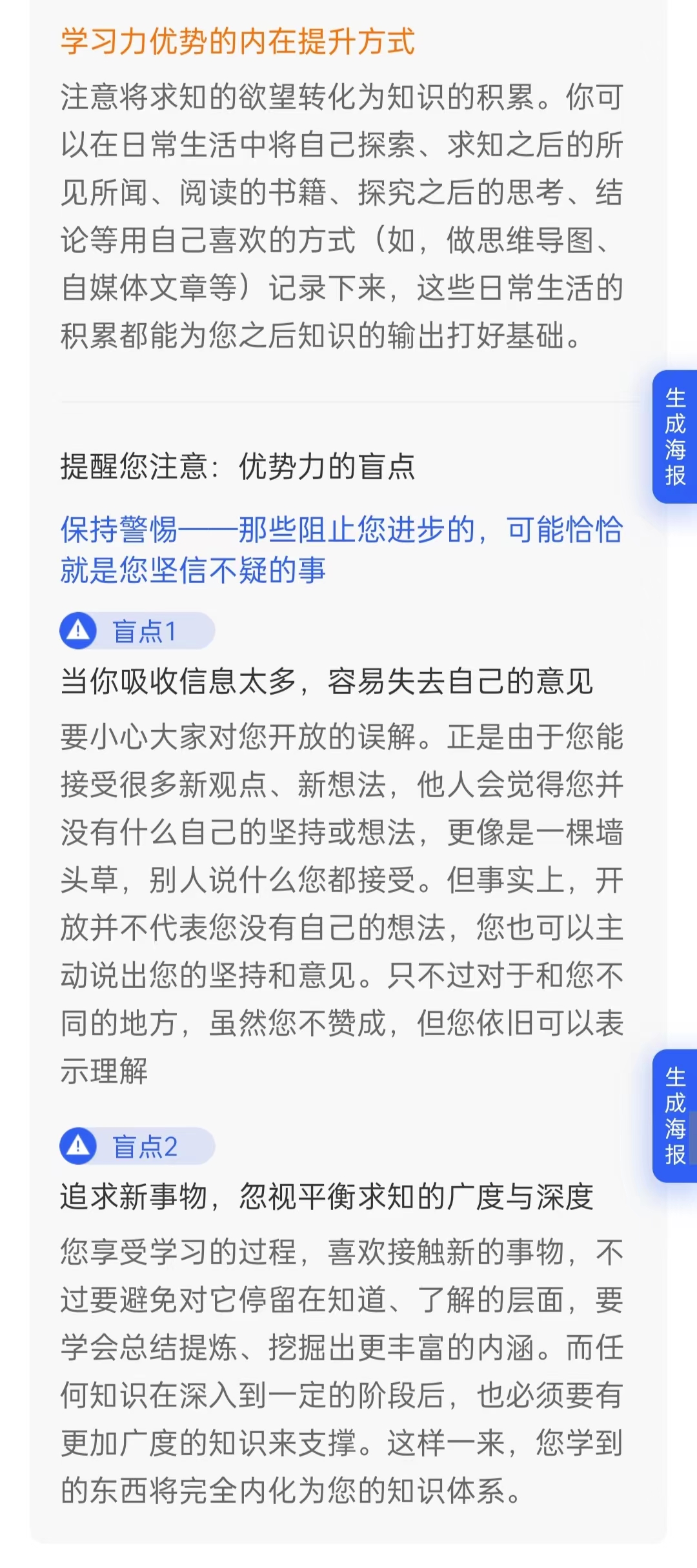Tap 生成海报 button beside 优势力的盲点 heading
This screenshot has height=1568, width=697.
coord(675,437)
